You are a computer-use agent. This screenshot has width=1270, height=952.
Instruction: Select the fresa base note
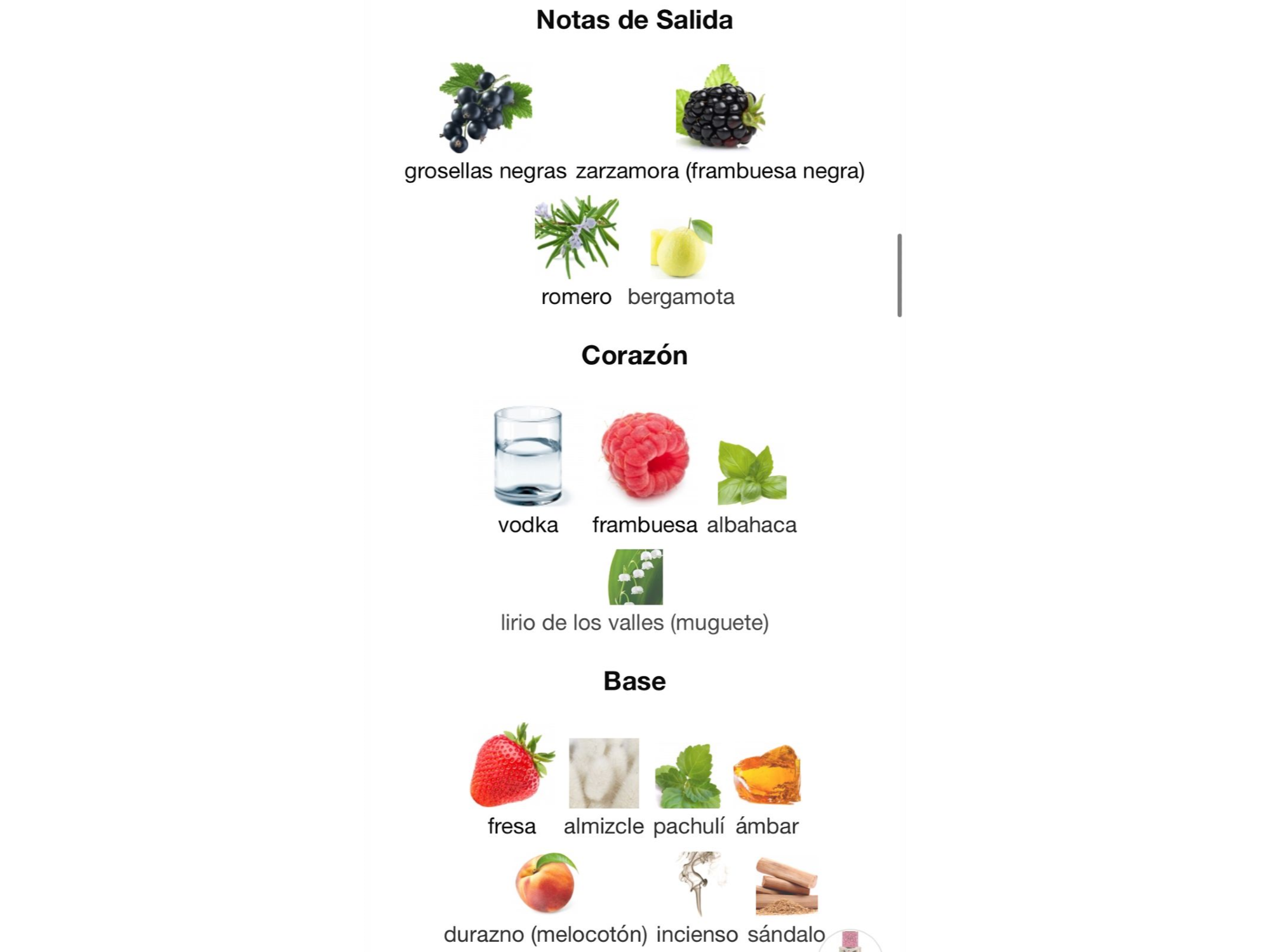click(512, 767)
